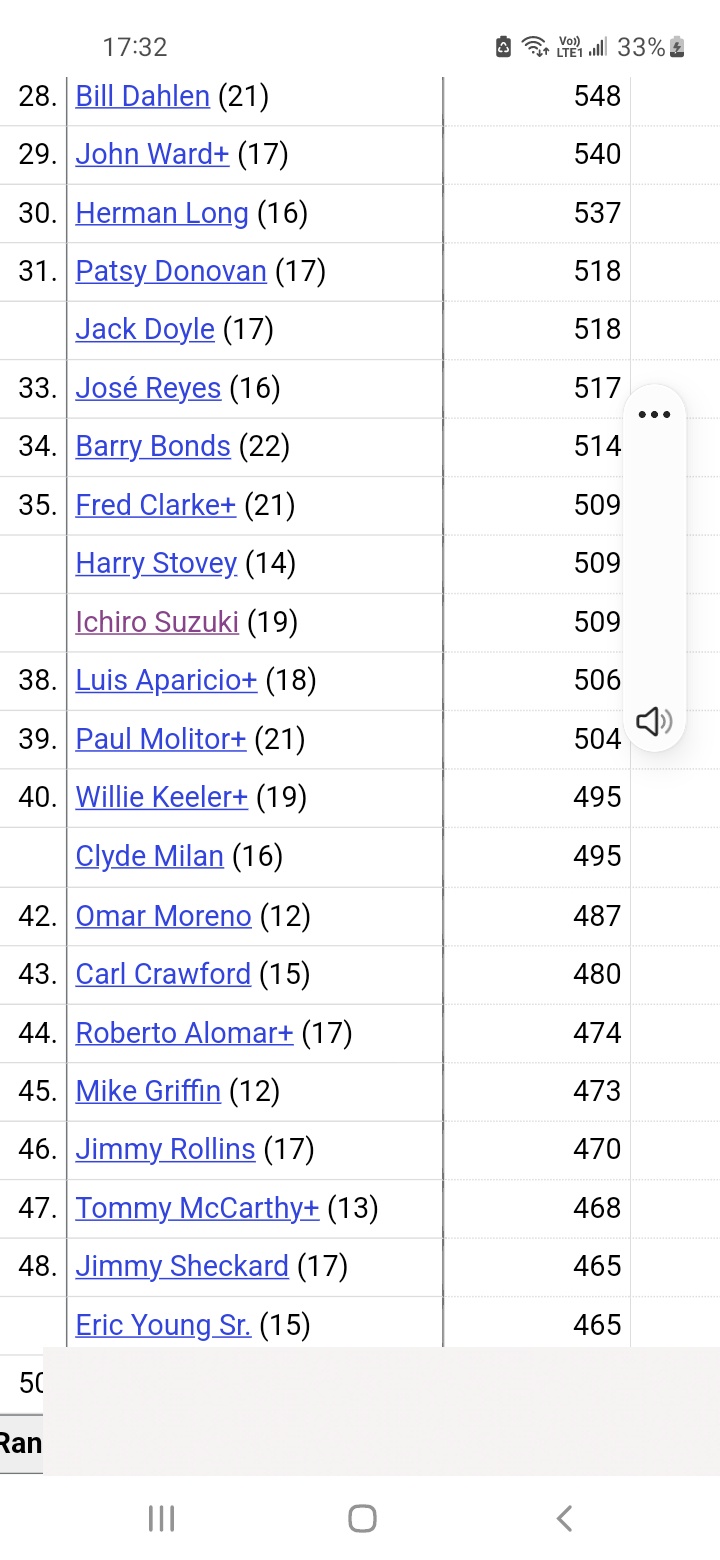Open the John Ward+ link
Viewport: 720px width, 1560px height.
click(153, 154)
